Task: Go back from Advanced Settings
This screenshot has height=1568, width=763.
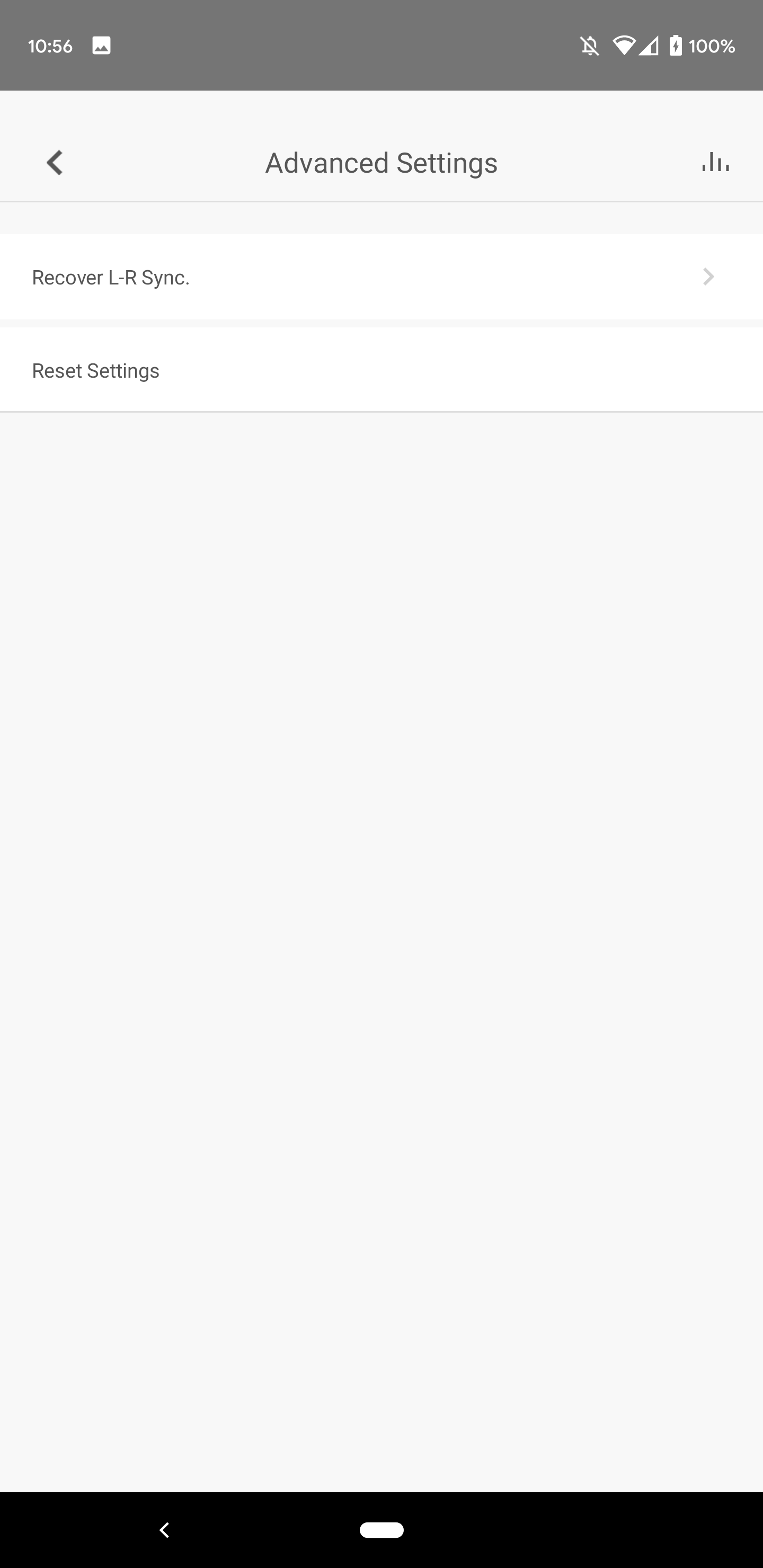Action: point(55,163)
